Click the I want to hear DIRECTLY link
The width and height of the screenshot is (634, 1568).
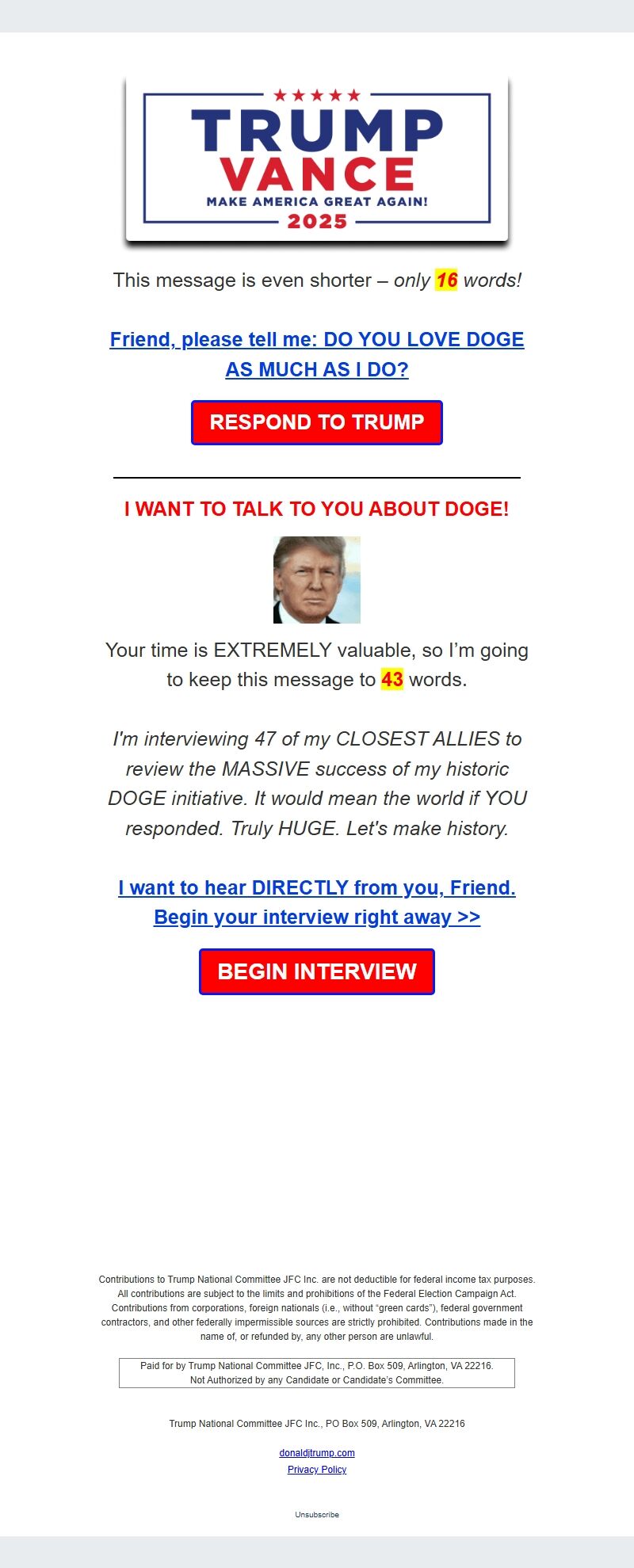pyautogui.click(x=317, y=887)
